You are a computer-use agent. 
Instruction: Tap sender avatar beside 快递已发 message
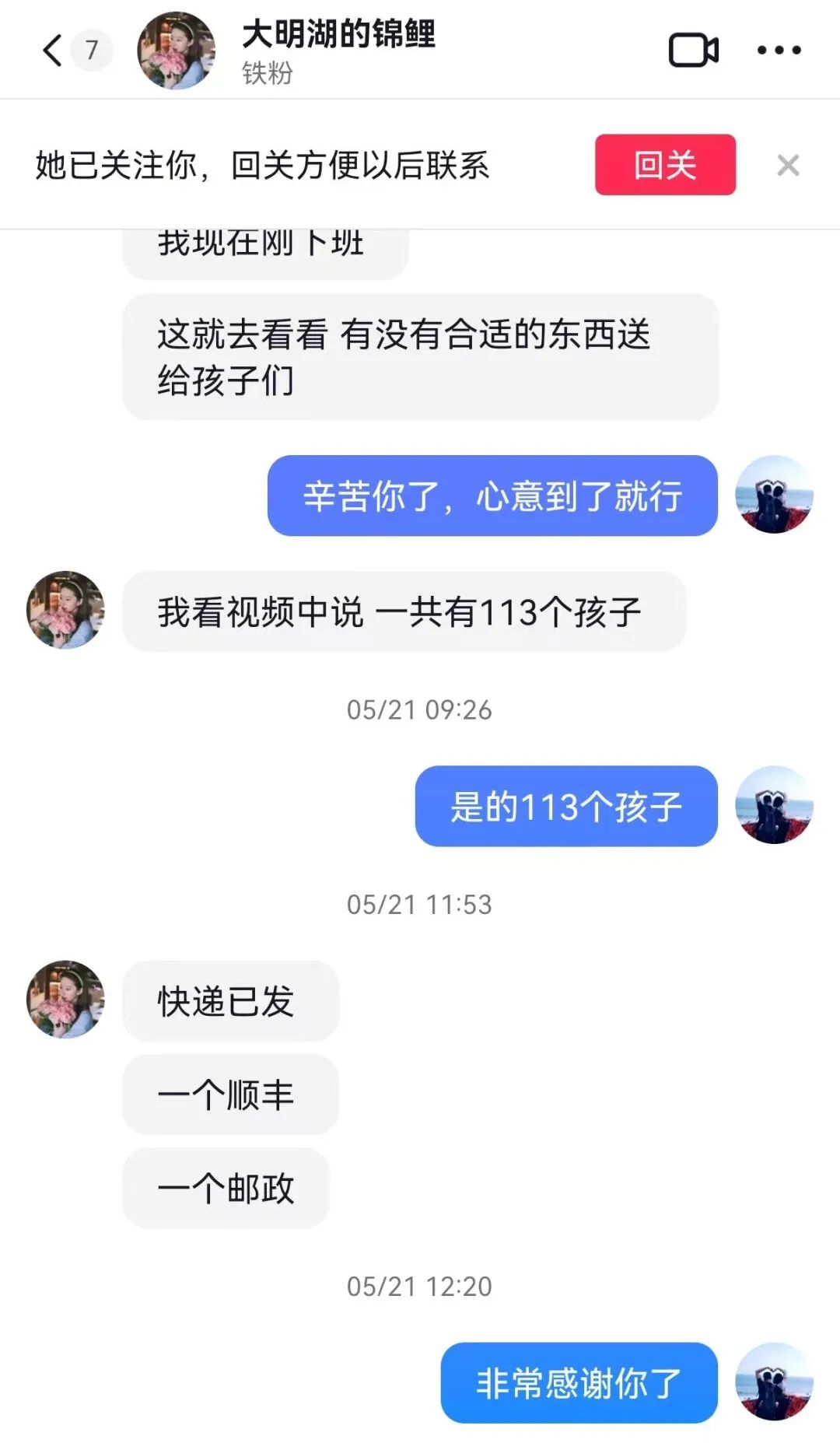pos(66,999)
